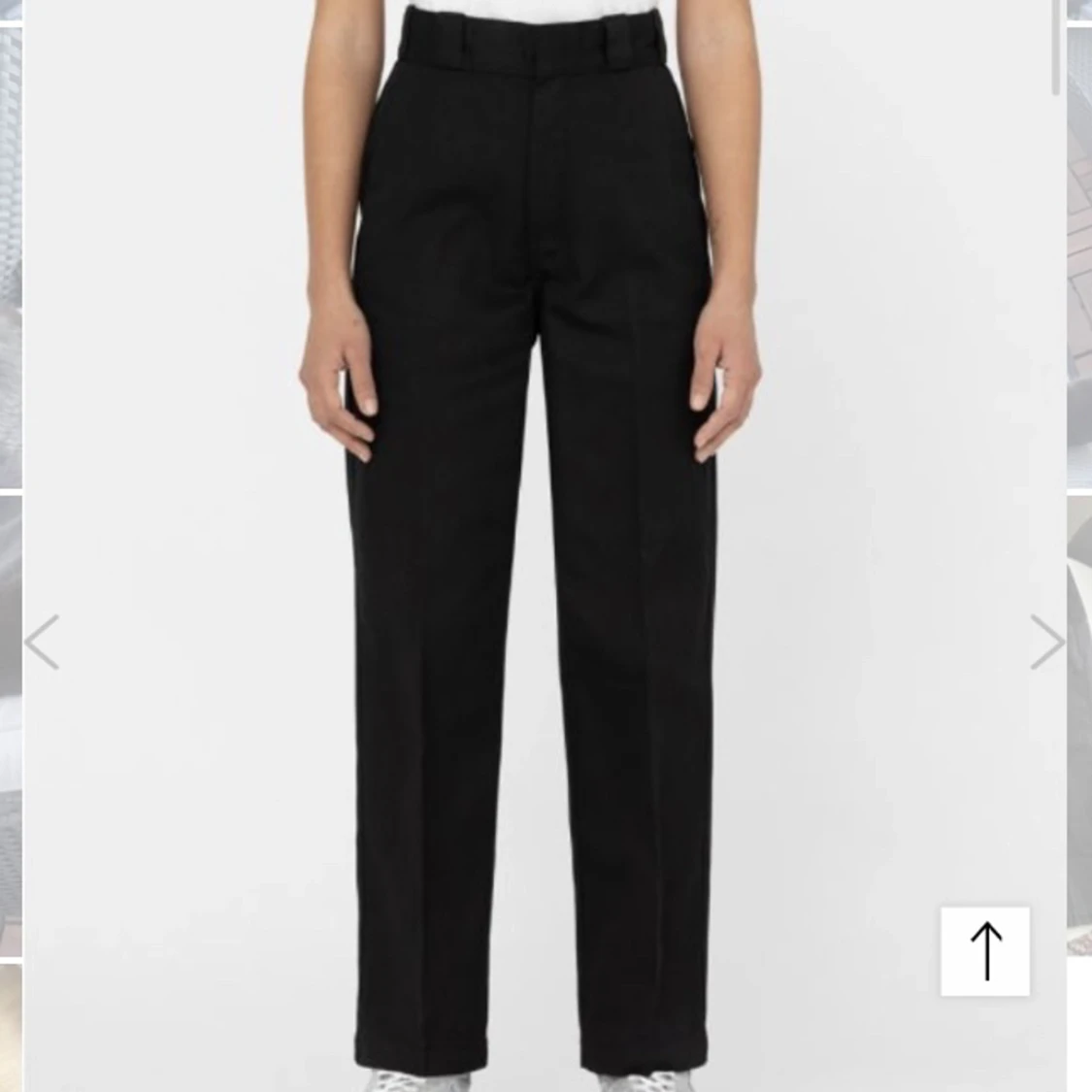Tap the scroll-to-top arrow button
This screenshot has height=1092, width=1092.
[x=984, y=951]
